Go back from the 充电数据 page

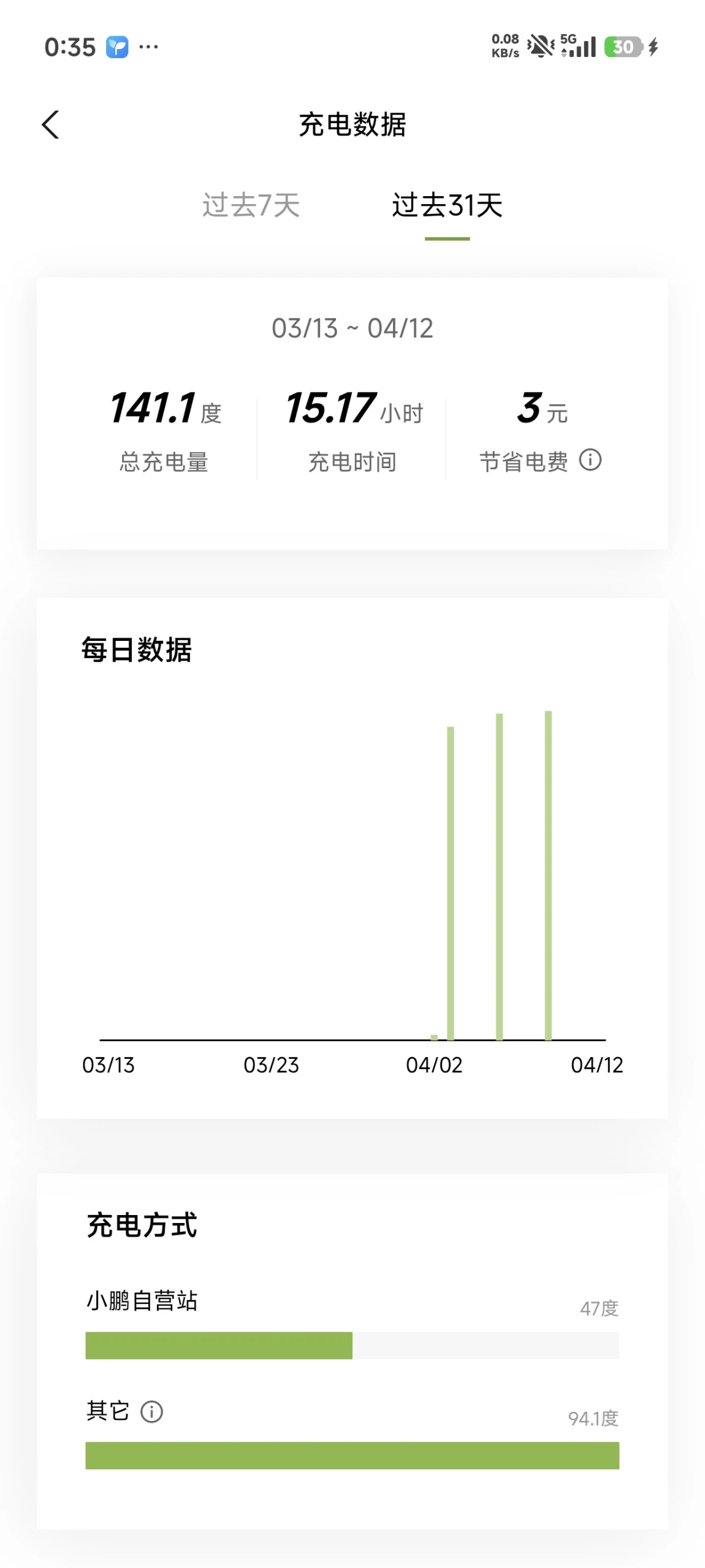click(x=50, y=124)
